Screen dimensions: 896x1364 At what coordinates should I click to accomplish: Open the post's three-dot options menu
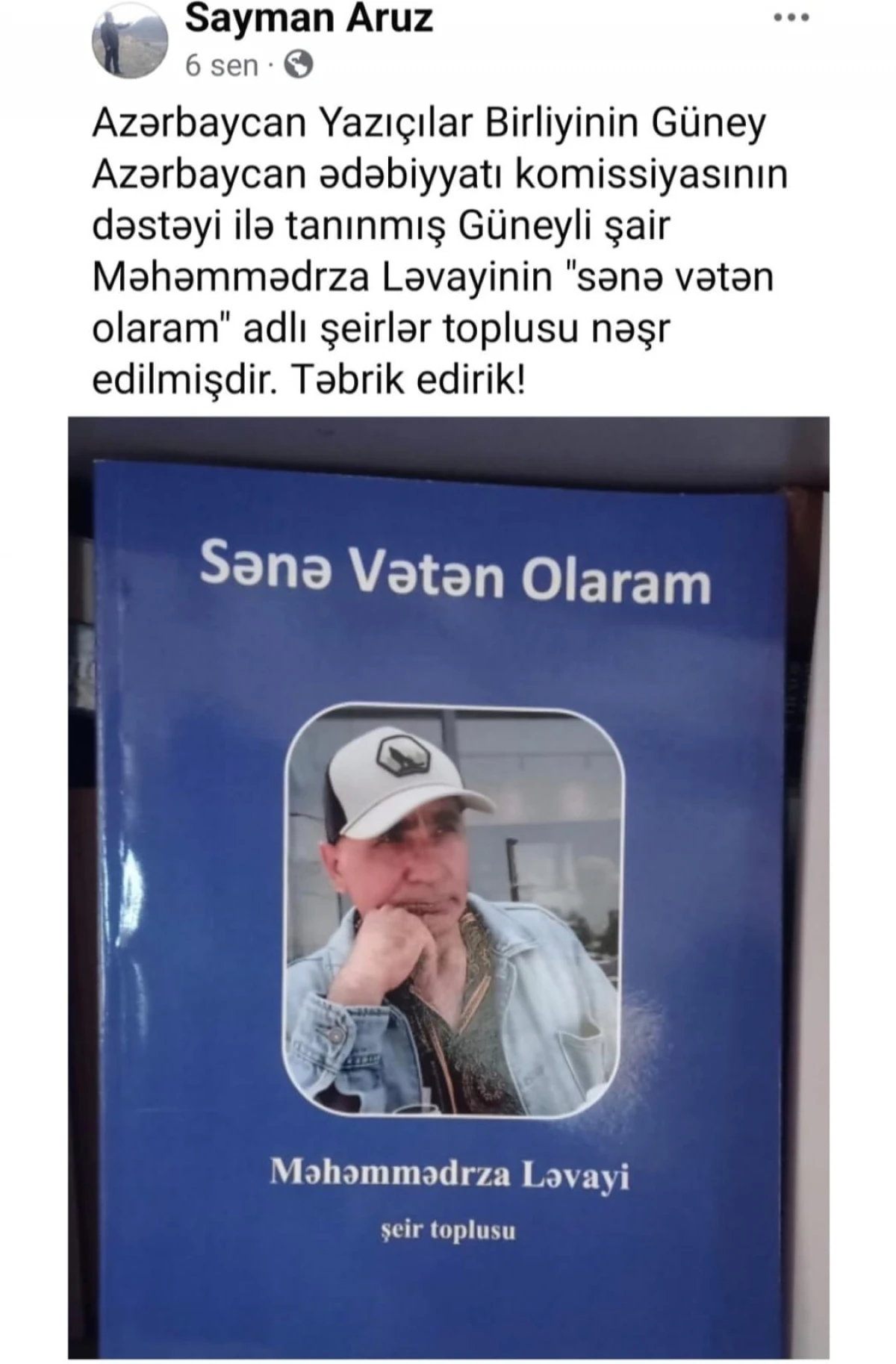click(791, 18)
